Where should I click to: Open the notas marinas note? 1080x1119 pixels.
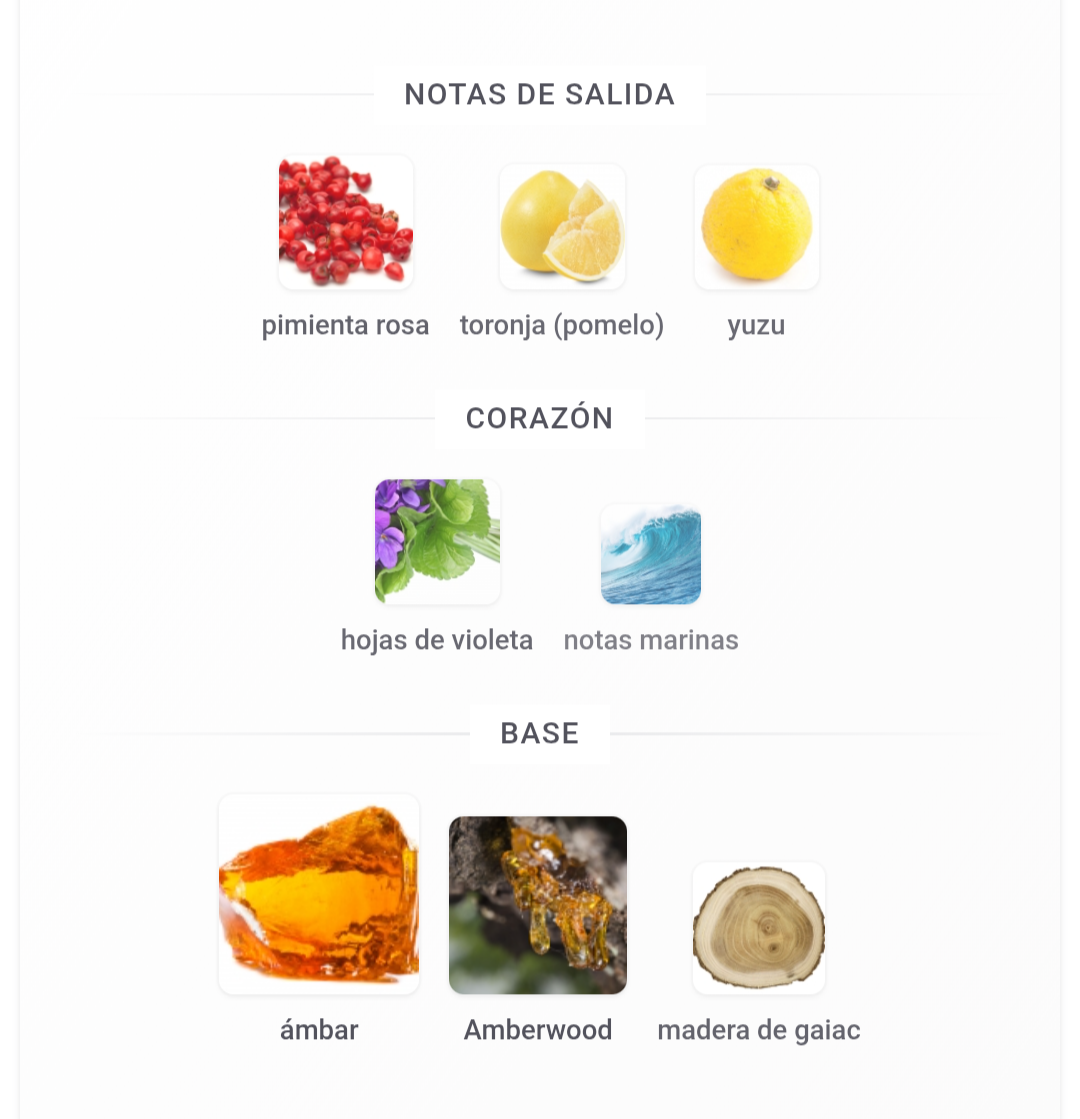(x=651, y=554)
